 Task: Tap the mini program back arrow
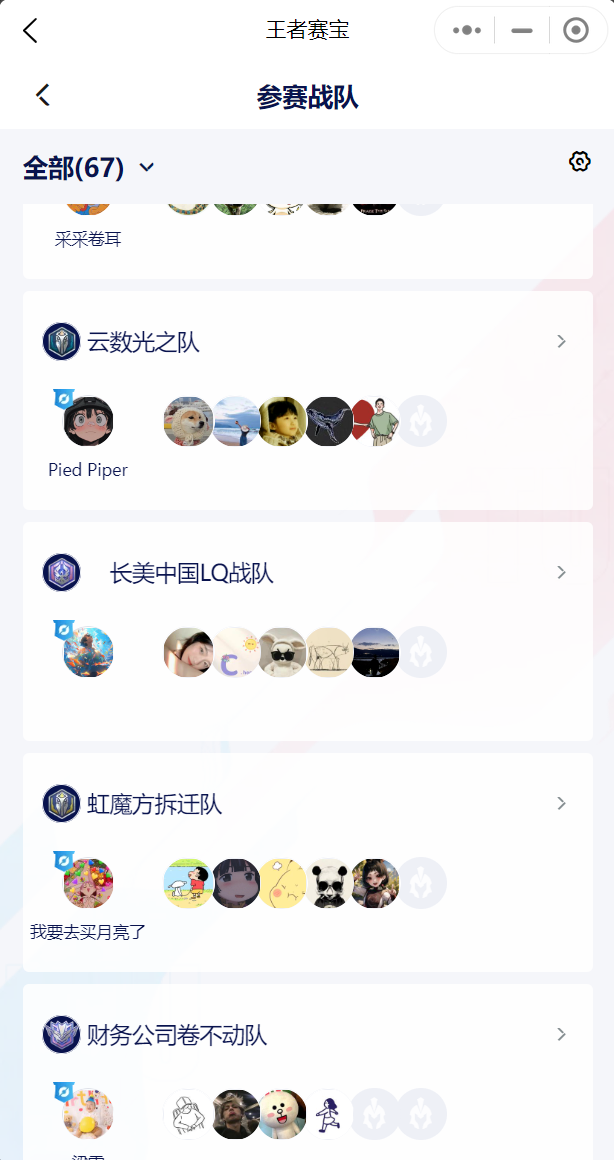tap(31, 31)
